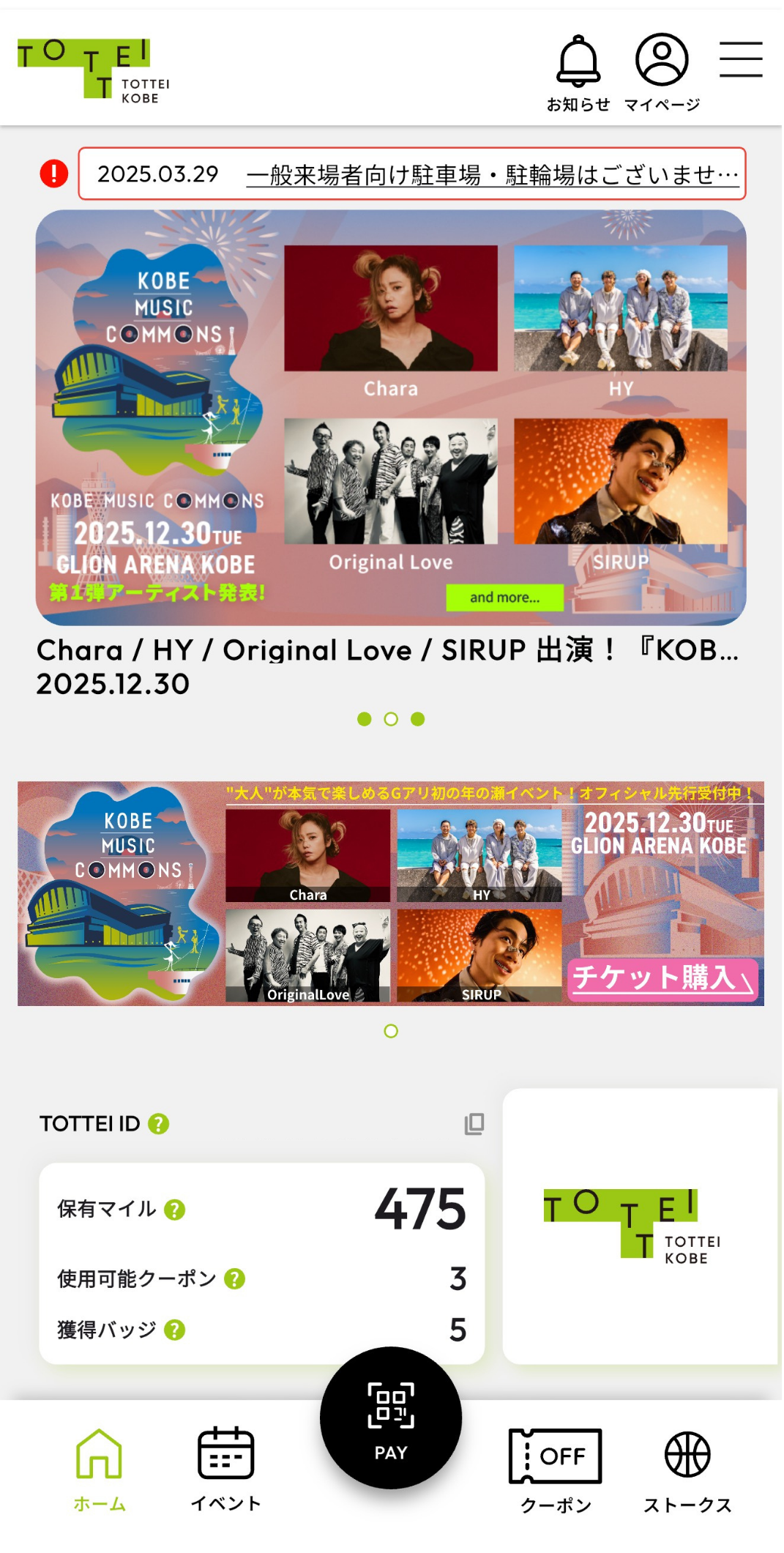Open the KOBE MUSIC COMMONS artist announcement slide

[x=391, y=417]
